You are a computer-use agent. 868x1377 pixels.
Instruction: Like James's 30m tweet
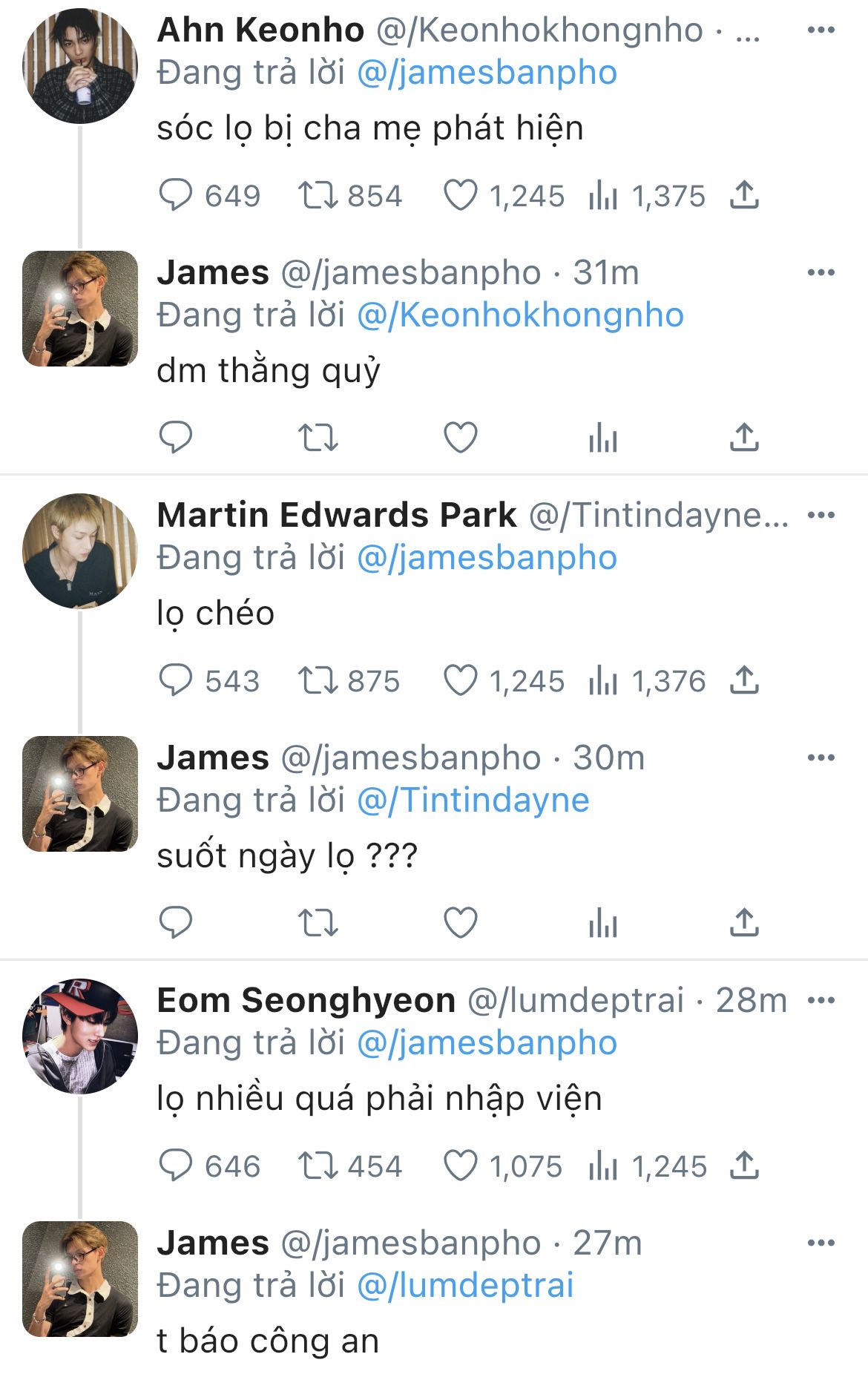(460, 922)
